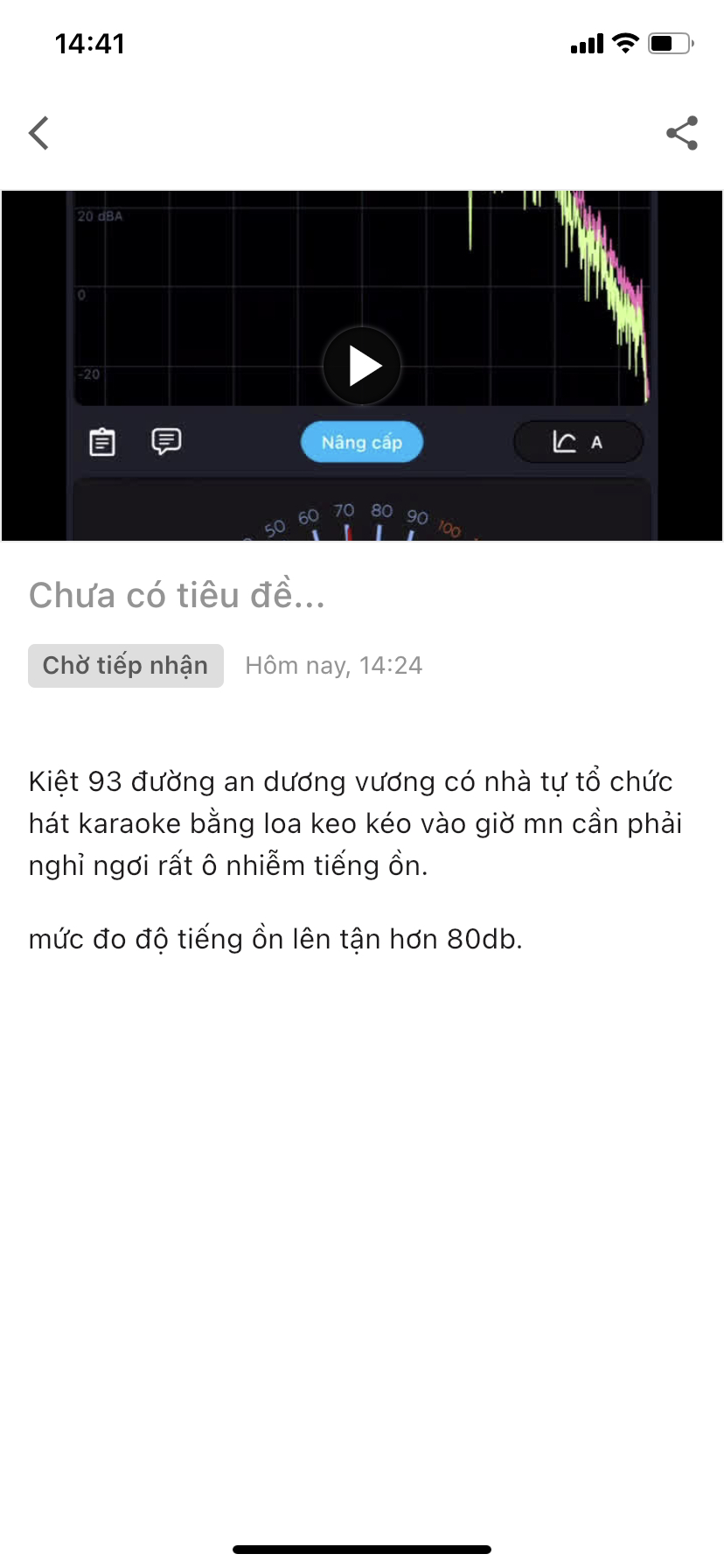This screenshot has width=724, height=1568.
Task: Play the attached video
Action: pyautogui.click(x=362, y=366)
